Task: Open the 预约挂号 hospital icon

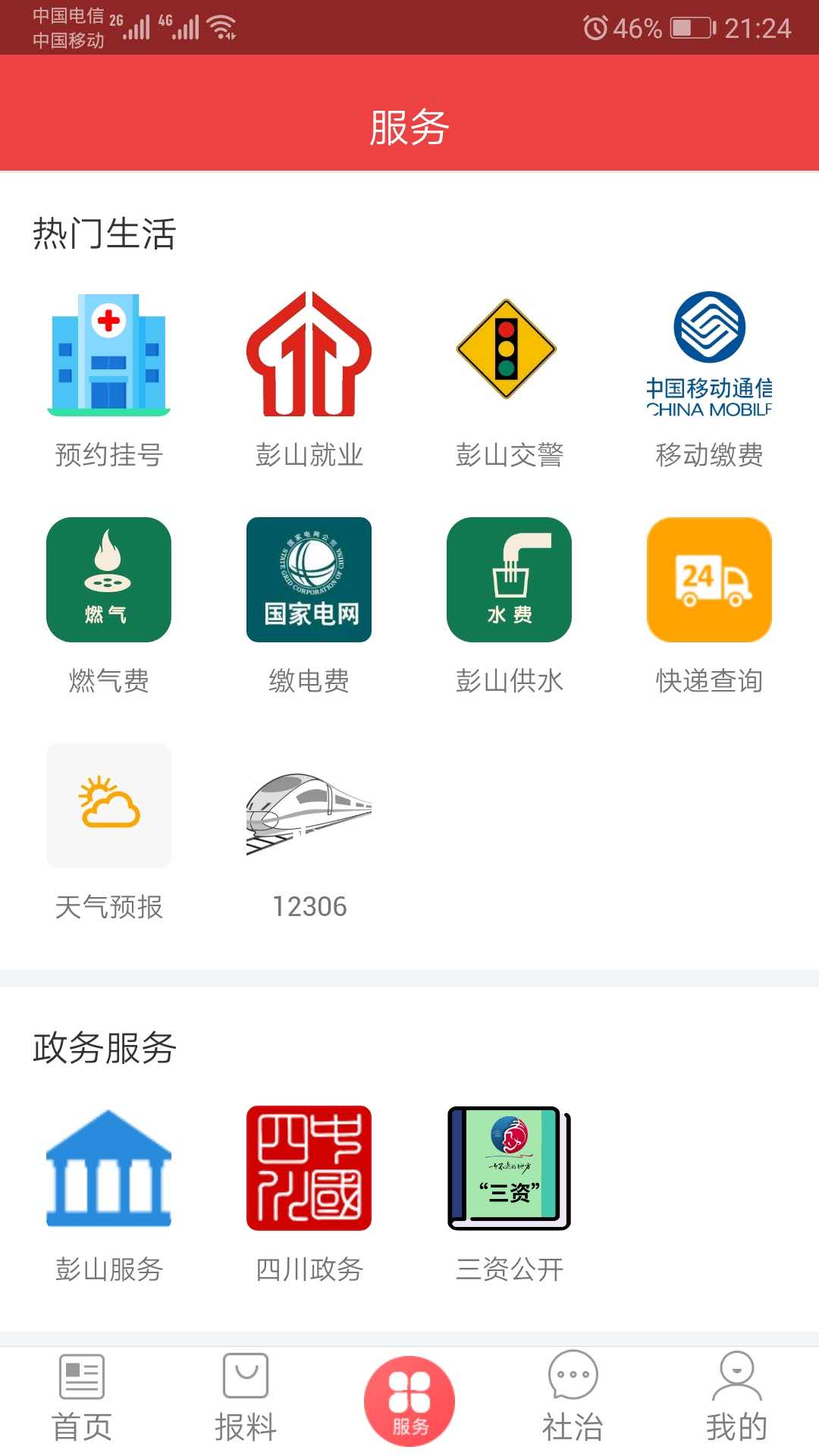Action: (110, 356)
